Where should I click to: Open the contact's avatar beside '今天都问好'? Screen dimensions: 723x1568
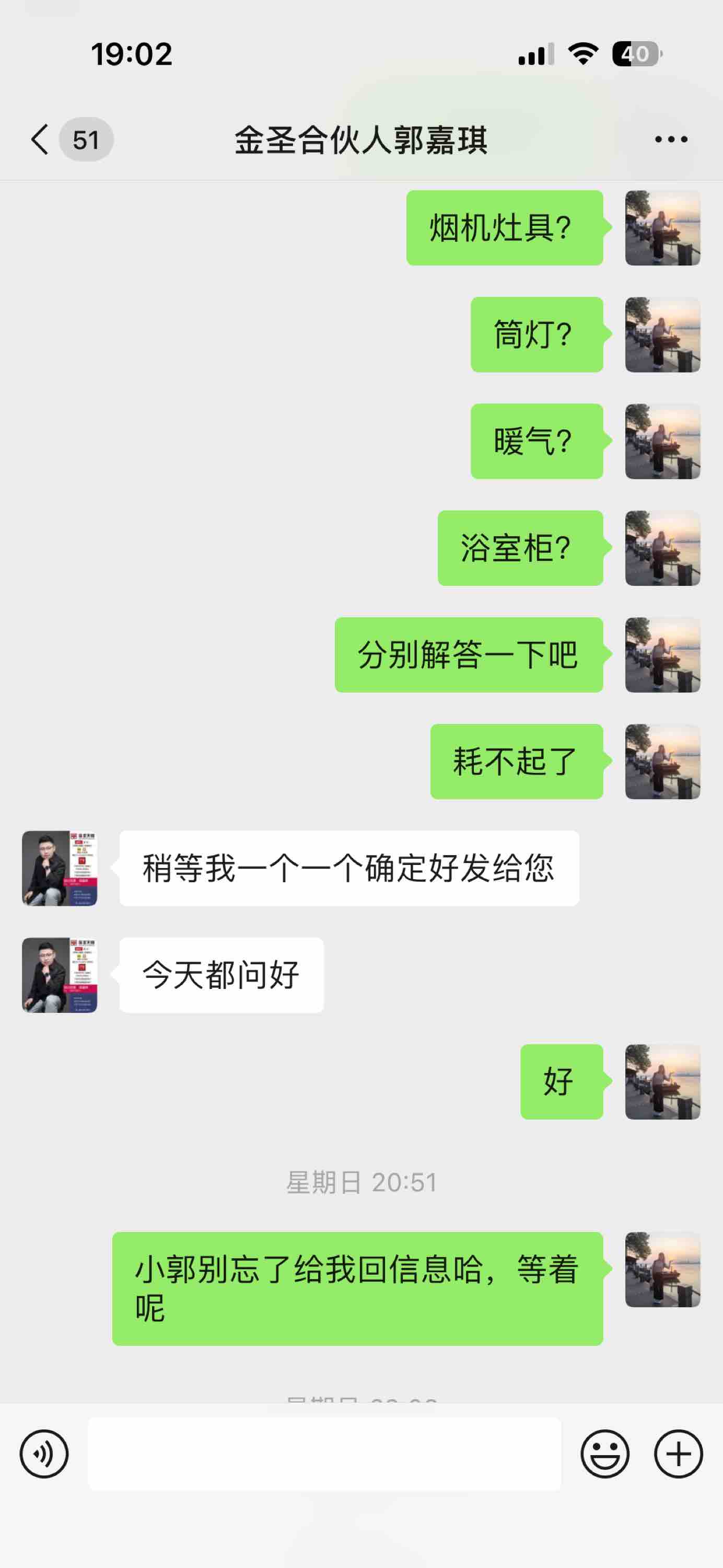tap(60, 975)
